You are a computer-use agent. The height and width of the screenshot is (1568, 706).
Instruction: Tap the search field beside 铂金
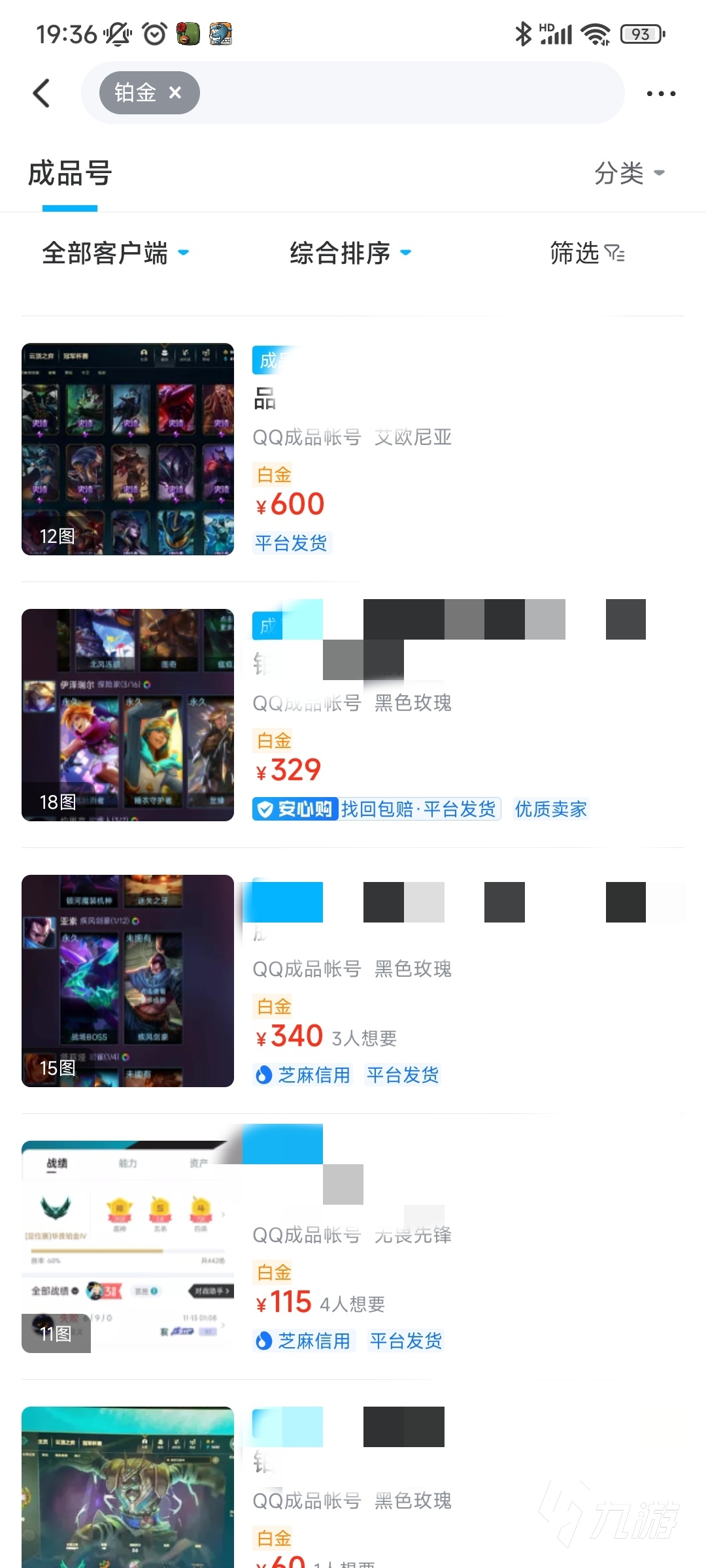(x=405, y=93)
